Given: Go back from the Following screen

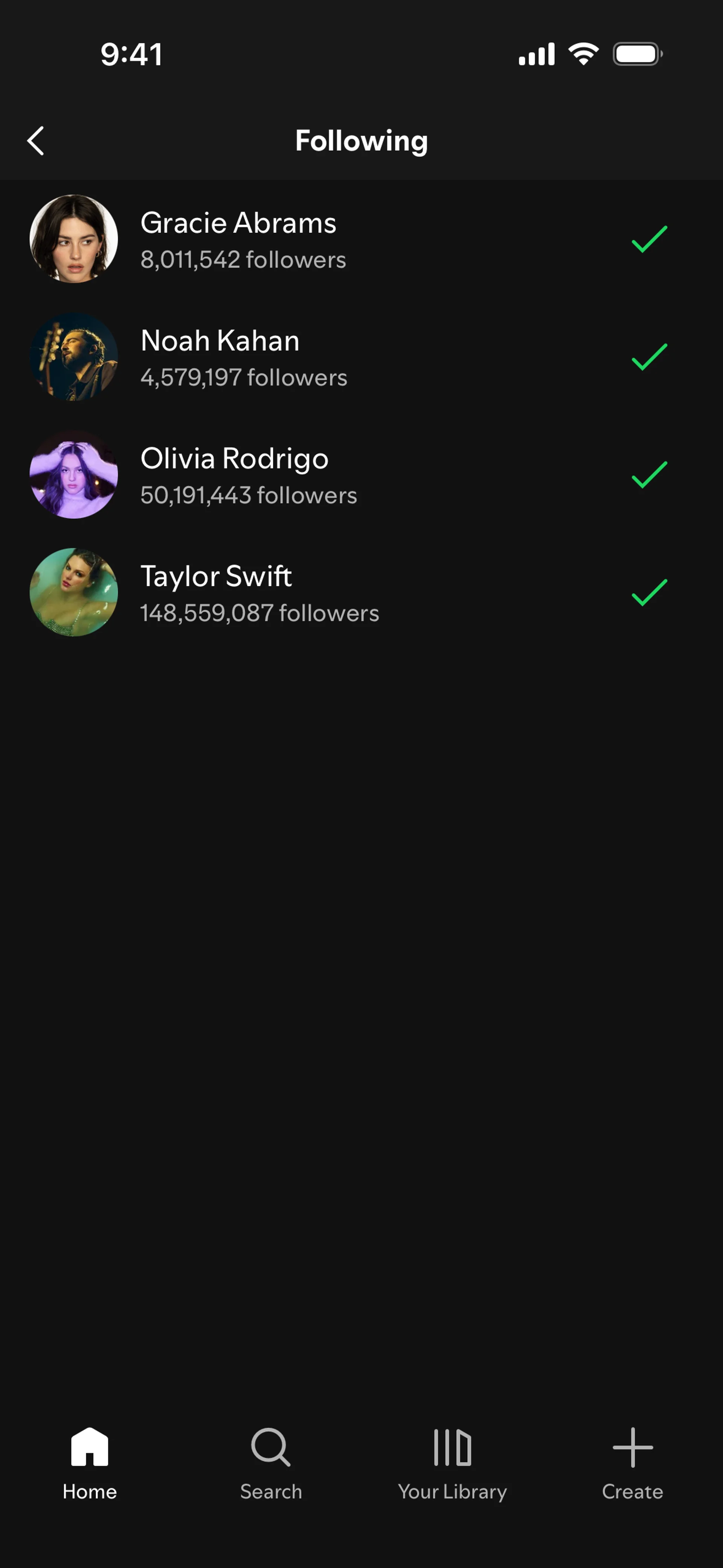Looking at the screenshot, I should point(36,141).
